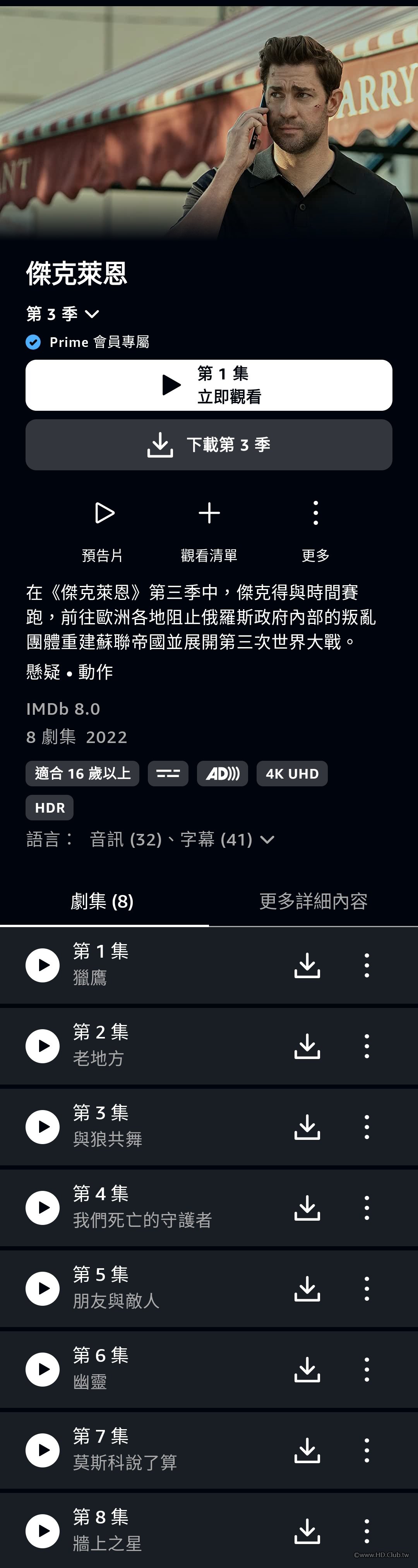Tap 下載第 3 季 download button
418x1568 pixels.
209,445
